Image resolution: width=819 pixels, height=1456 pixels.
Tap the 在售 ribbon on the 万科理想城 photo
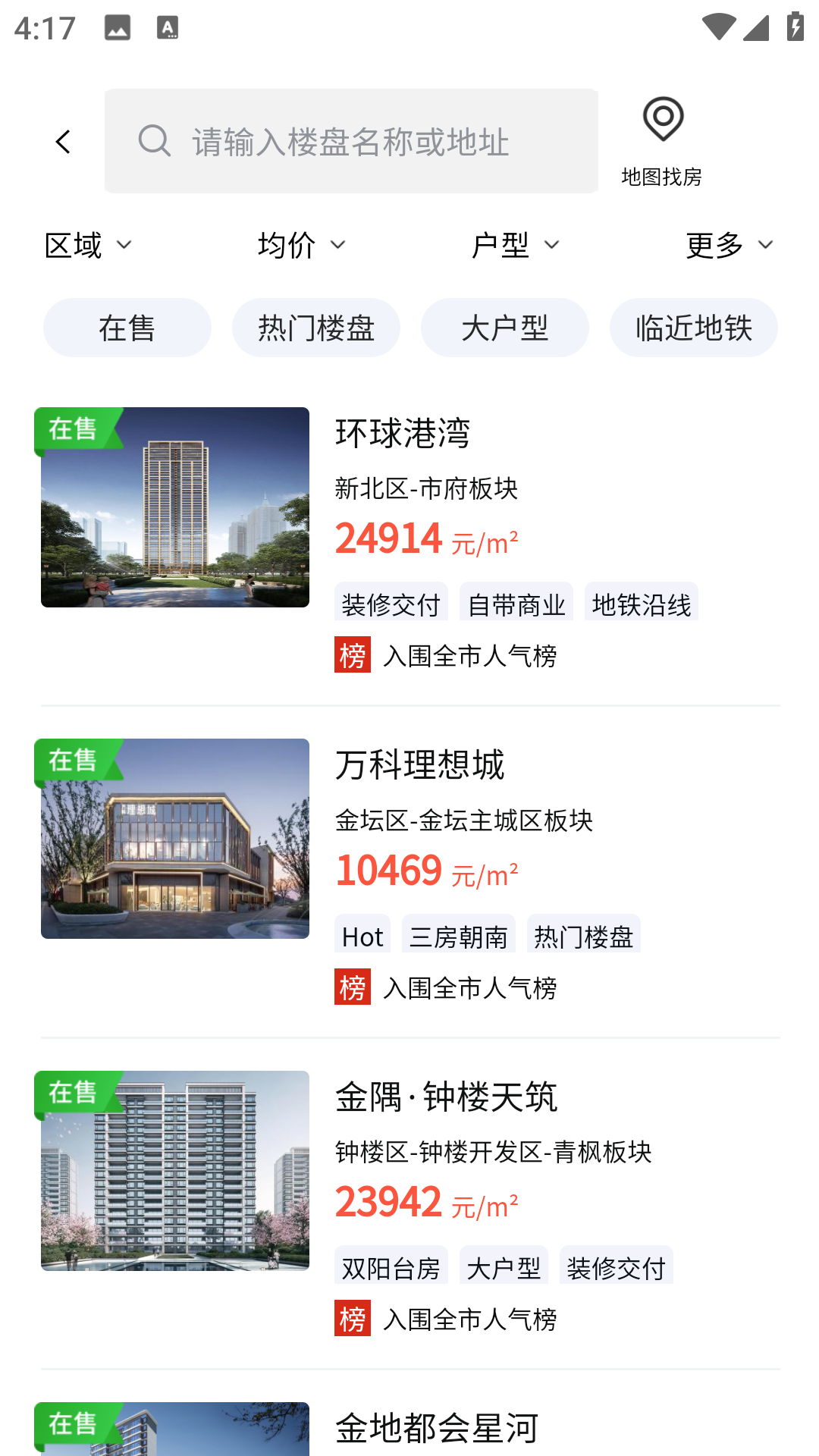(x=73, y=762)
